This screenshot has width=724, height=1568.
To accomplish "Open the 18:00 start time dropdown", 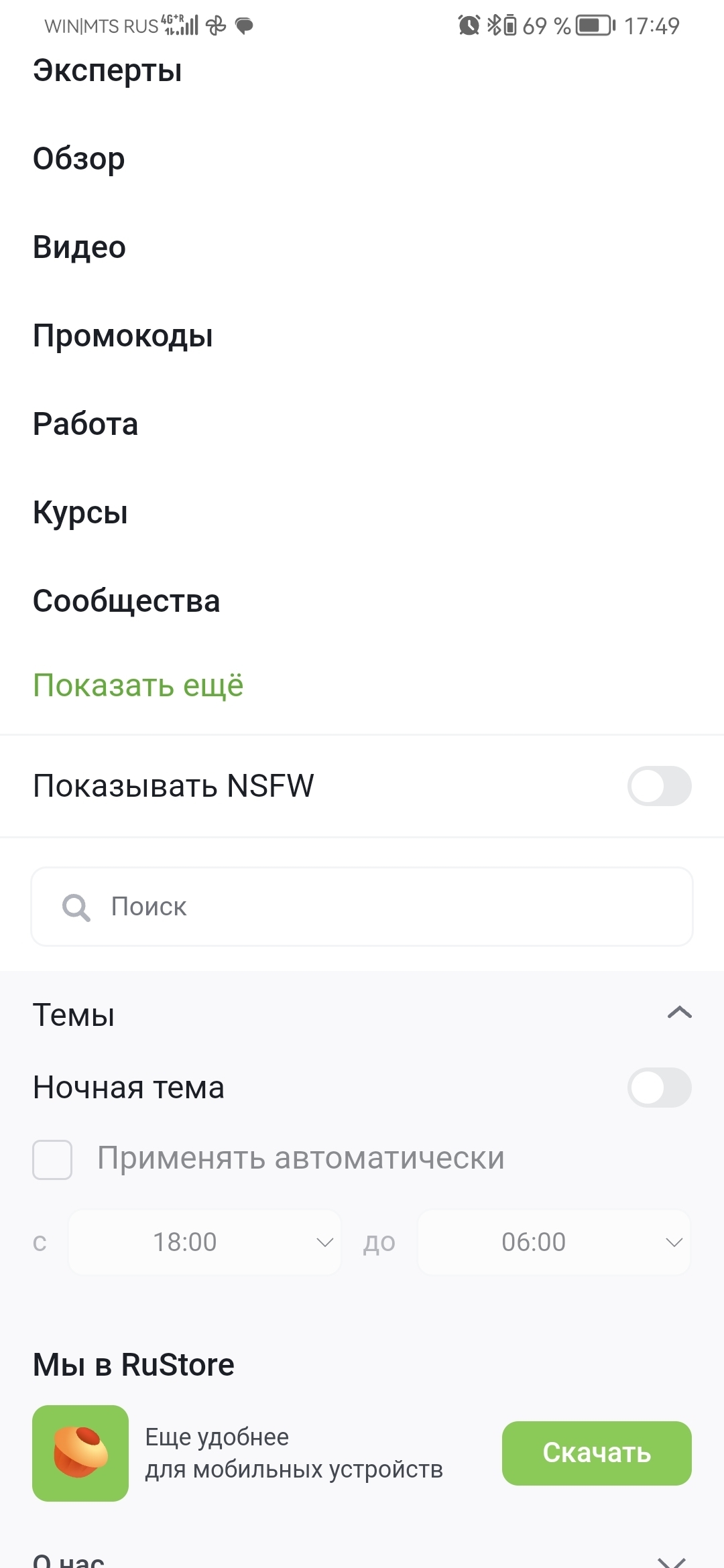I will (205, 1242).
